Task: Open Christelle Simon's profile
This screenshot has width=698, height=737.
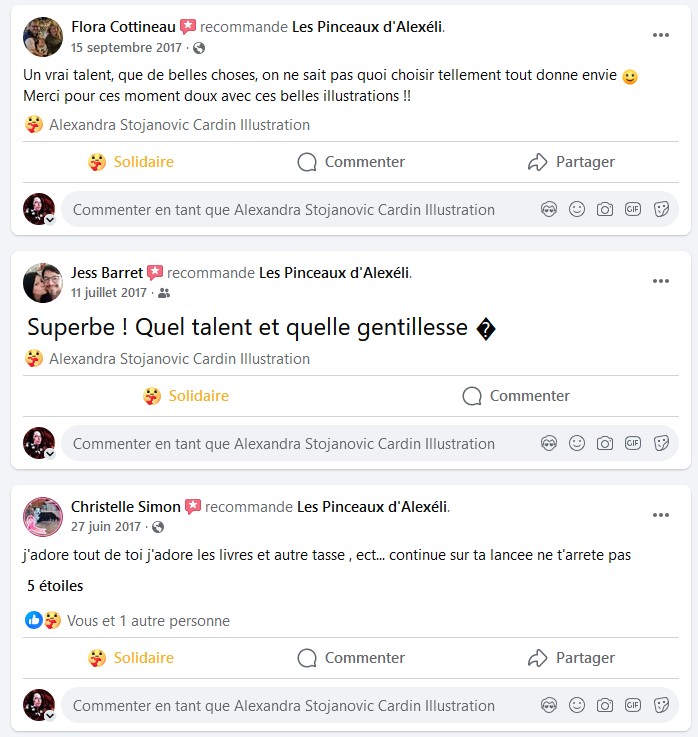Action: click(126, 507)
